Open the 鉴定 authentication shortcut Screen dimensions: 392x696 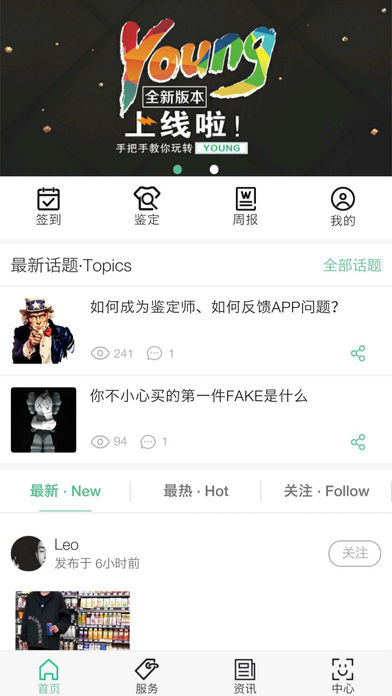tap(147, 207)
